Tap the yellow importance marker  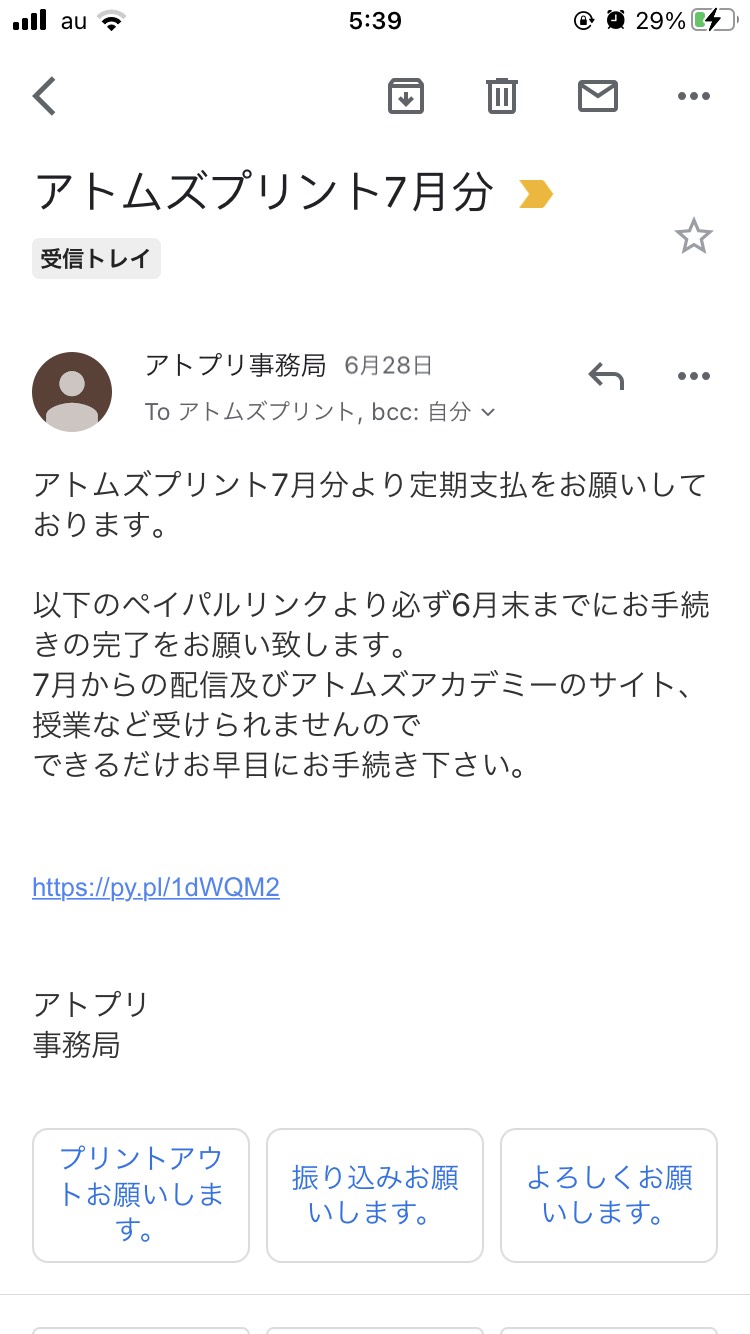[536, 194]
